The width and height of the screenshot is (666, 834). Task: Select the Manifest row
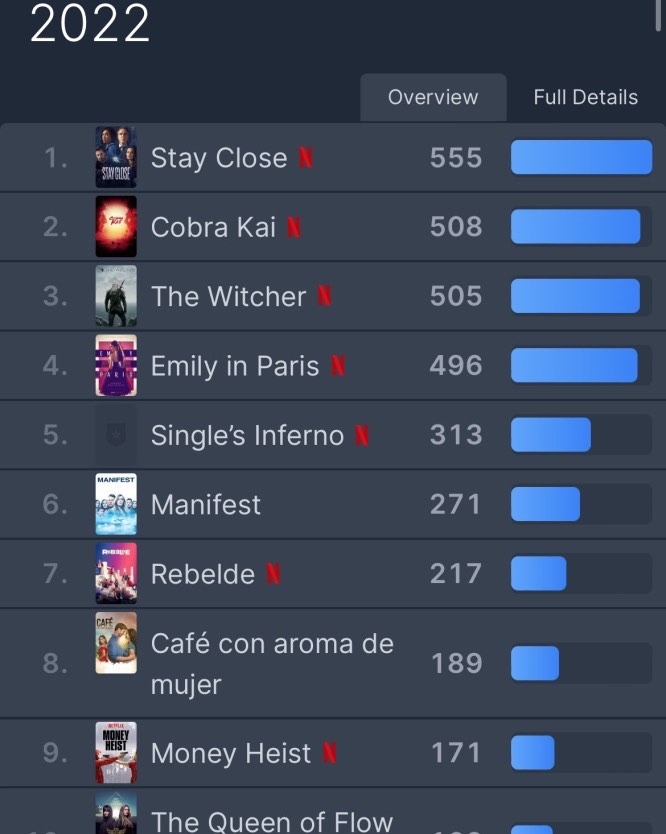pos(206,505)
